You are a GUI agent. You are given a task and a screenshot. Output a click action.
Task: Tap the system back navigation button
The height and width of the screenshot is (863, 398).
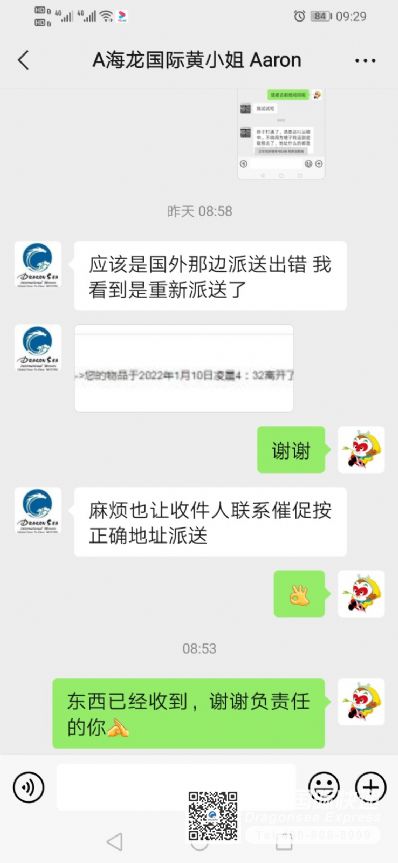click(x=114, y=842)
